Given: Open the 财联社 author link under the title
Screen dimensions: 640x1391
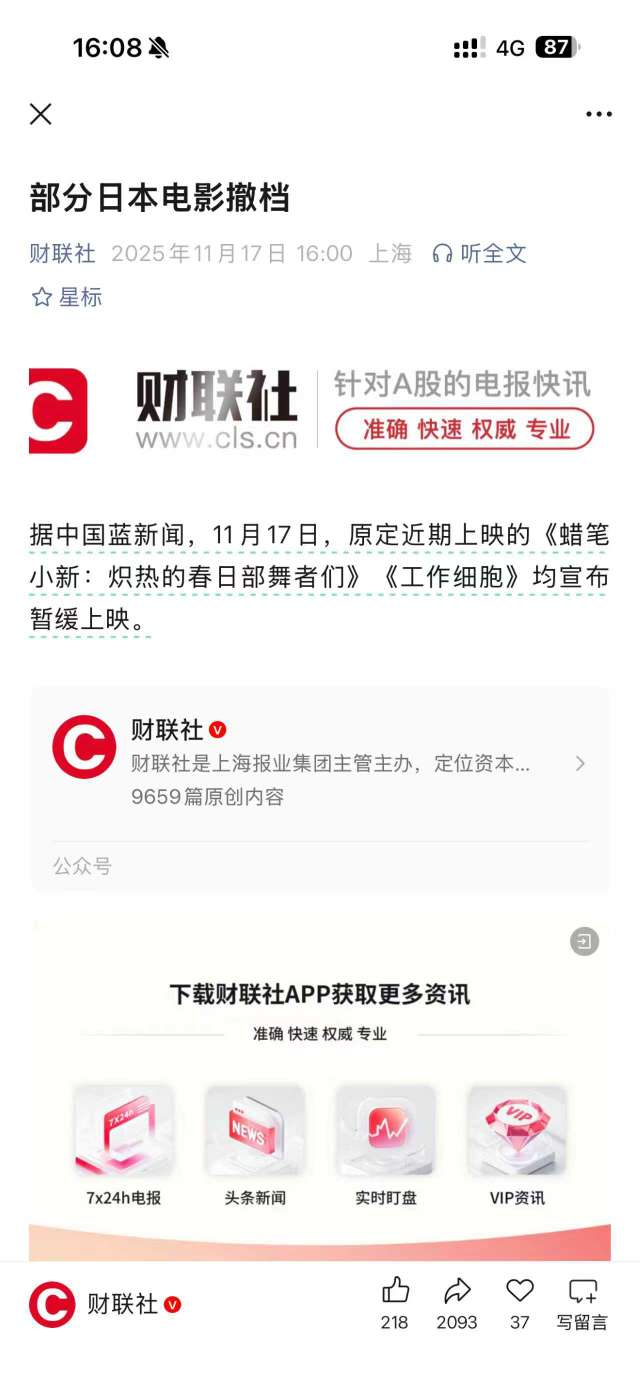Looking at the screenshot, I should click(x=62, y=254).
